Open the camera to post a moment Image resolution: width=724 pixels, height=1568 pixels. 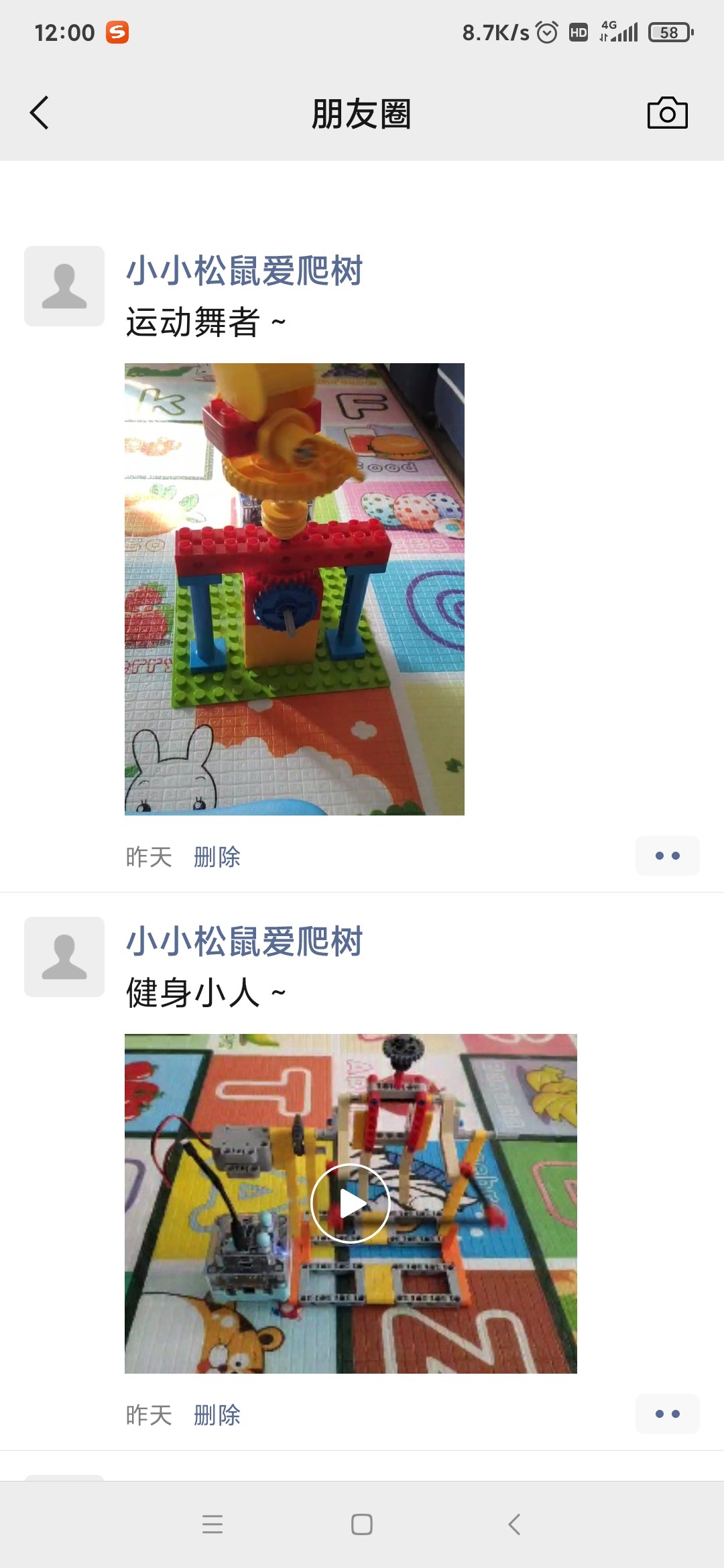667,113
